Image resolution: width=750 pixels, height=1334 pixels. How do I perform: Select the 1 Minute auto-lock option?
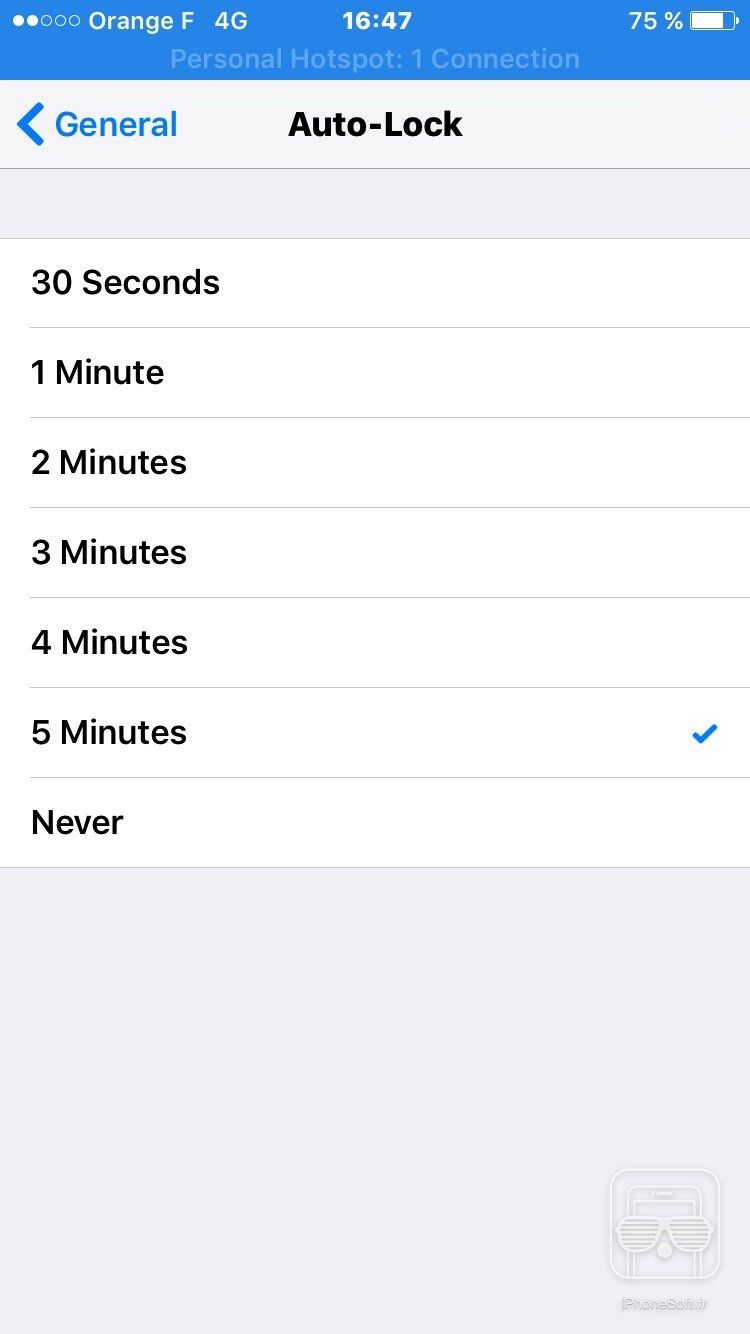[x=97, y=373]
